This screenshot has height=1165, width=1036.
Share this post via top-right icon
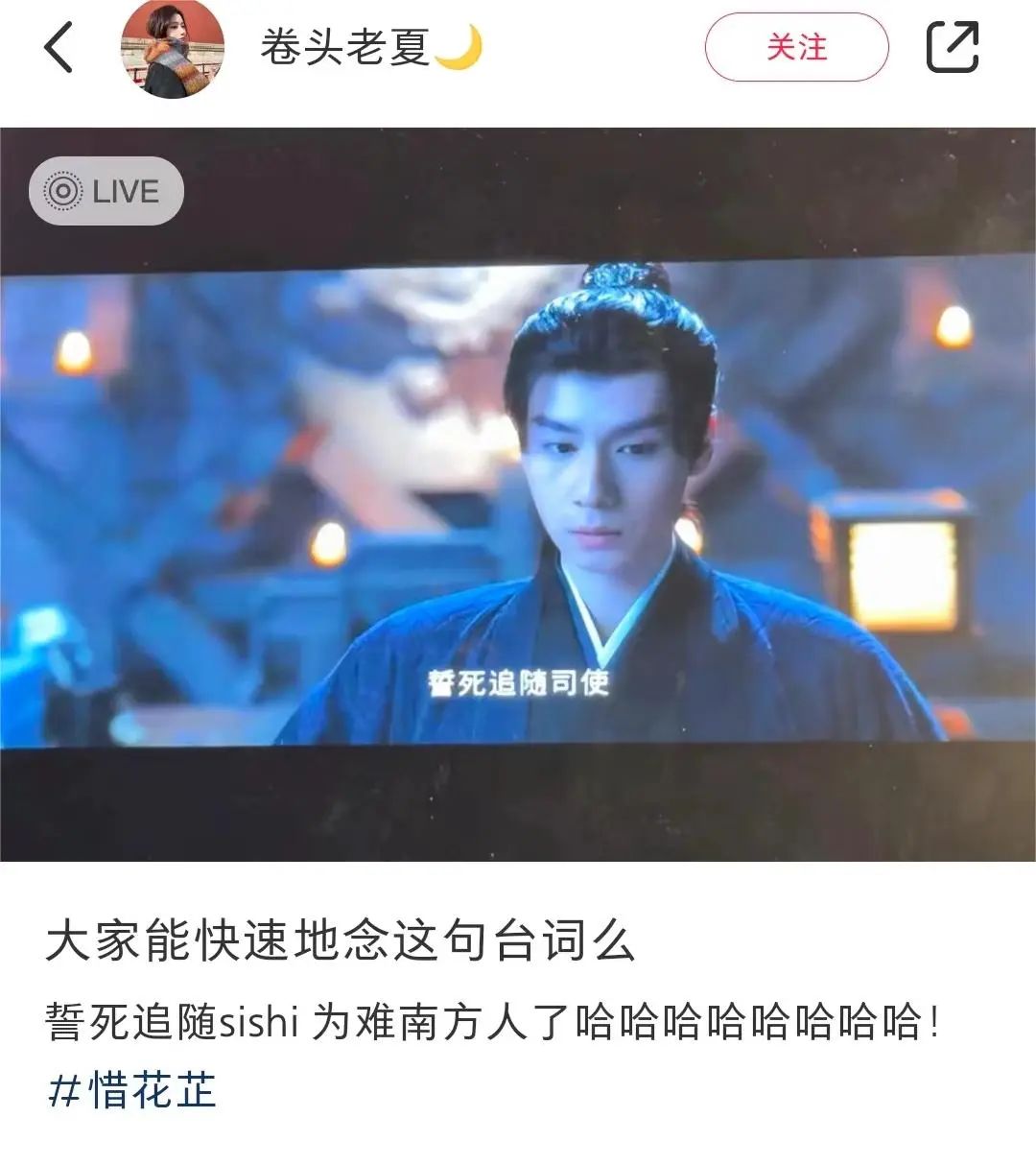click(x=952, y=47)
